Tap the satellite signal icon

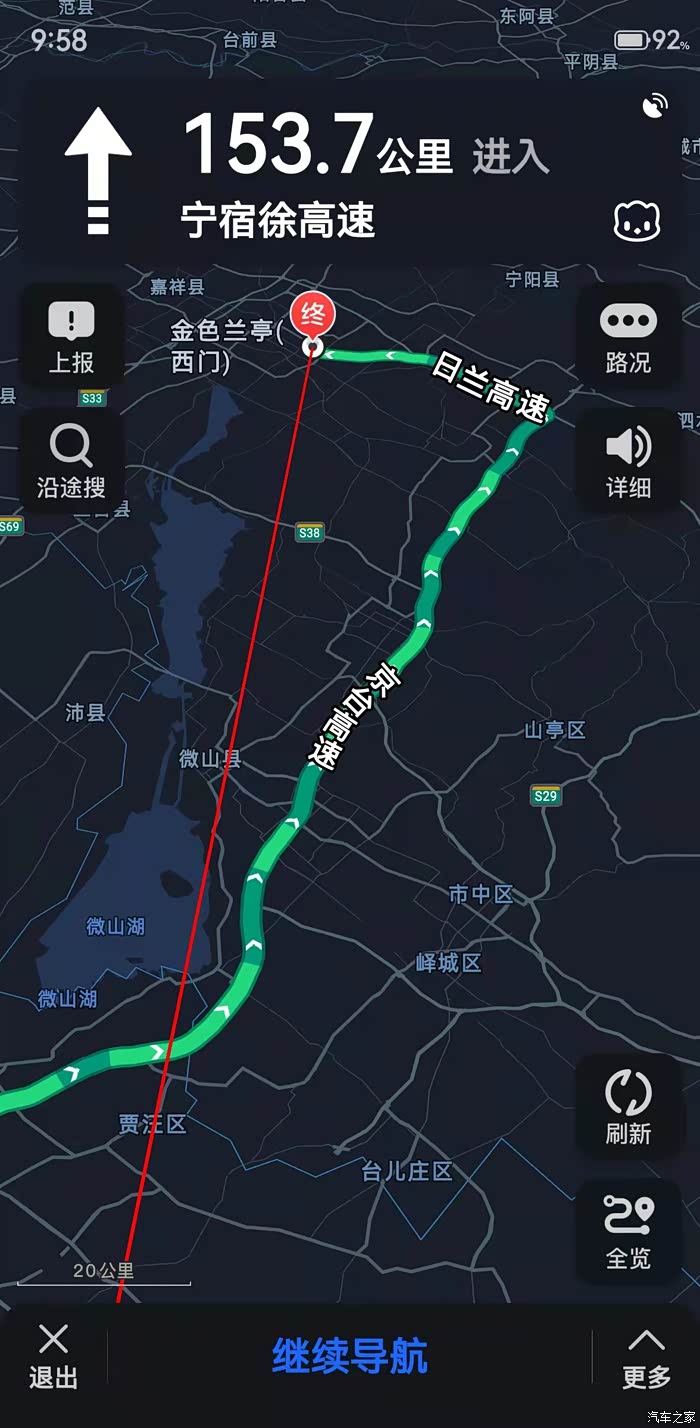tap(655, 107)
